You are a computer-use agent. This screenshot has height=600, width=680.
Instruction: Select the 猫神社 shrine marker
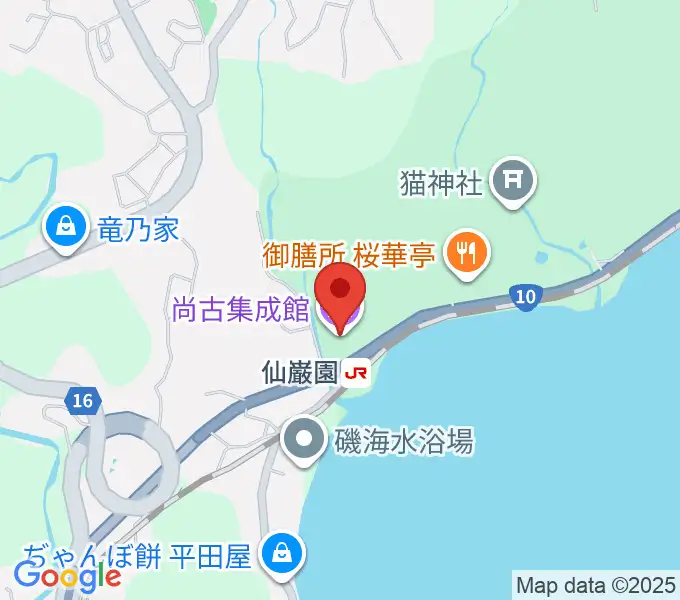click(x=516, y=181)
